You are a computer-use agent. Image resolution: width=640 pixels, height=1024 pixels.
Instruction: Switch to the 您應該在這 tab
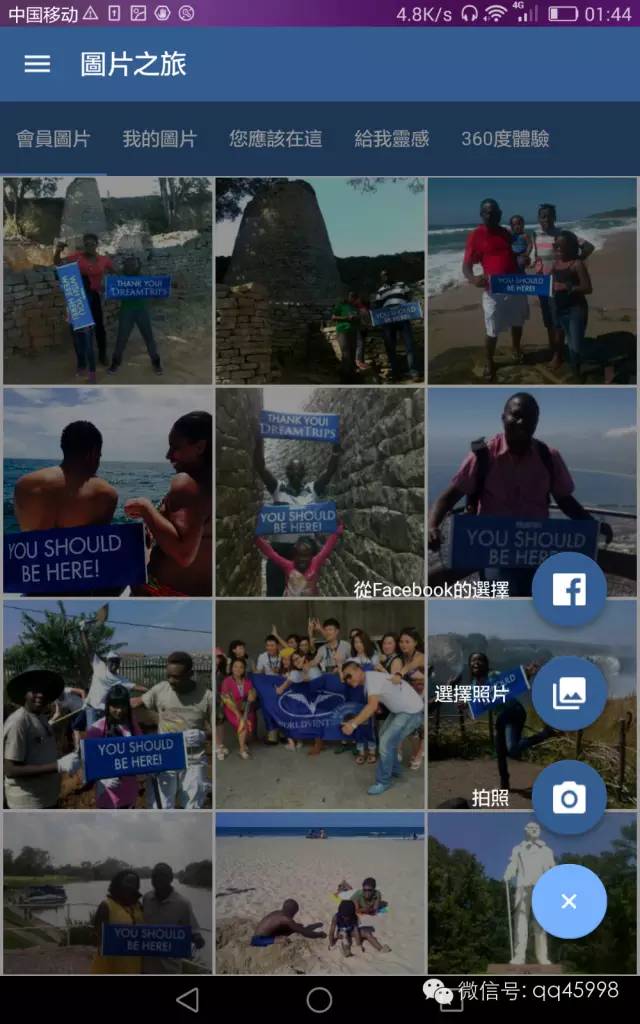tap(275, 139)
